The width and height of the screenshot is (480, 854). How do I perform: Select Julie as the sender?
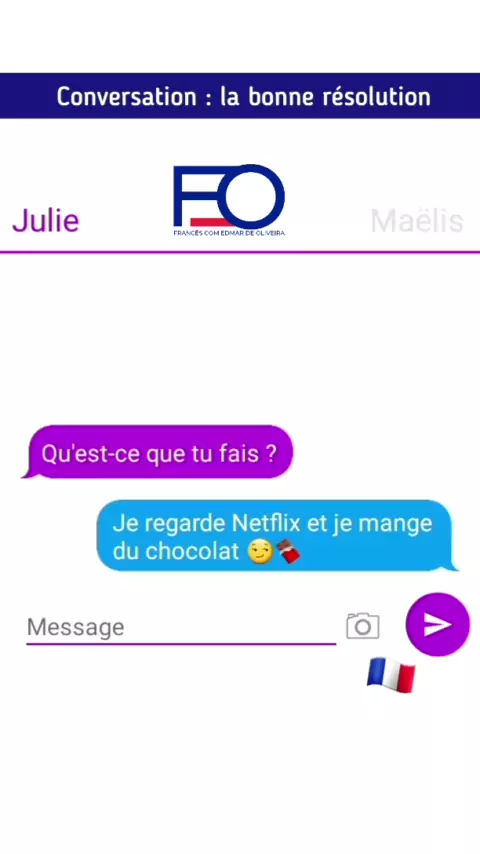click(x=46, y=221)
